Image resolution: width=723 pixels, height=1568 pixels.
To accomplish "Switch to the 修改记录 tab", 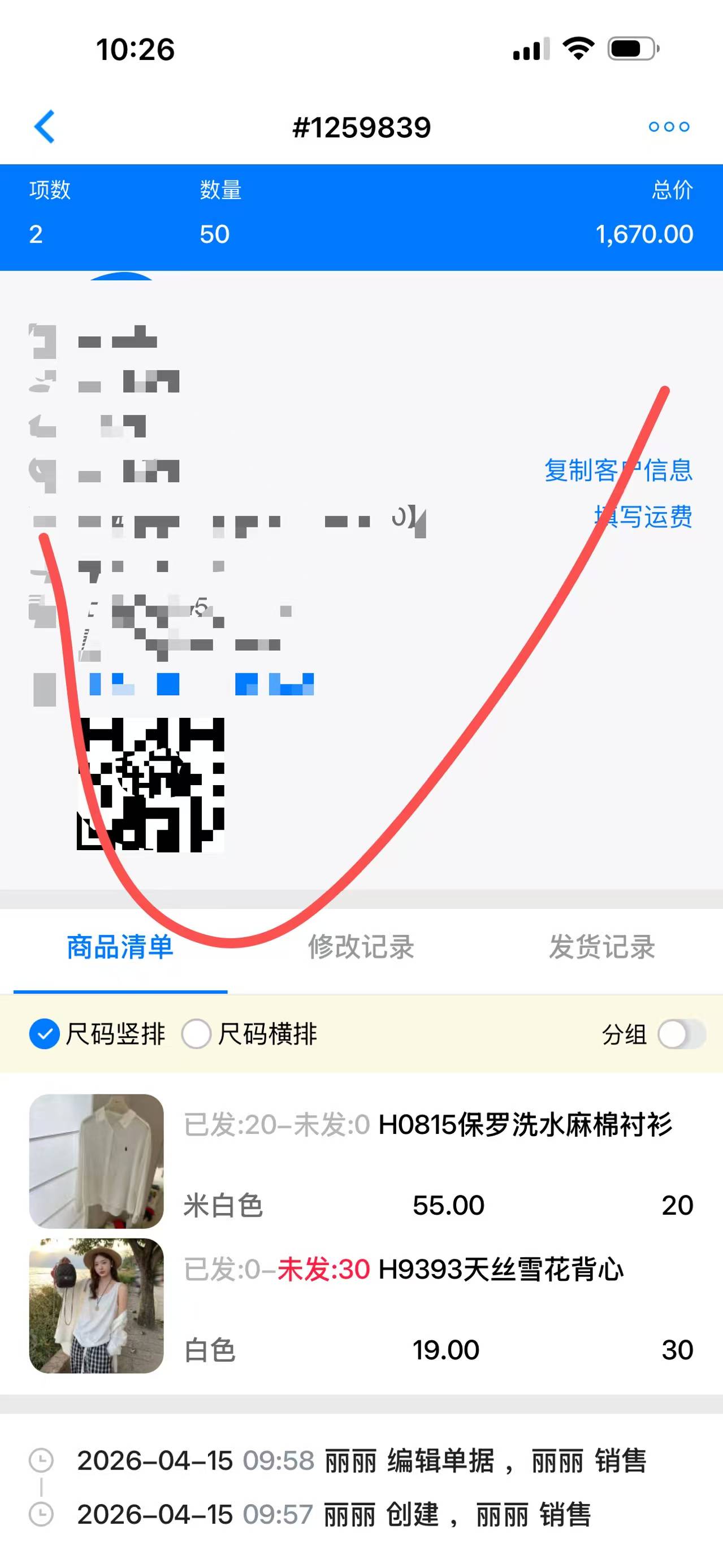I will click(361, 948).
